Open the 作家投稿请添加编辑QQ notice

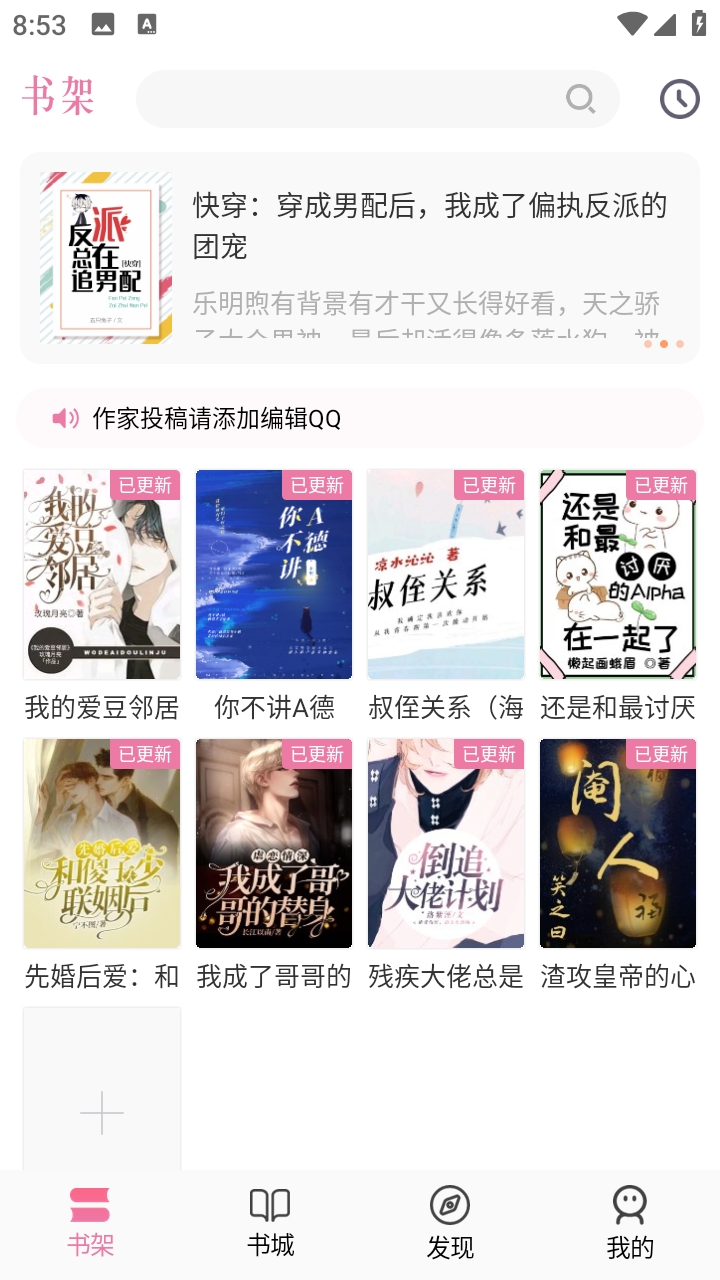[x=360, y=418]
